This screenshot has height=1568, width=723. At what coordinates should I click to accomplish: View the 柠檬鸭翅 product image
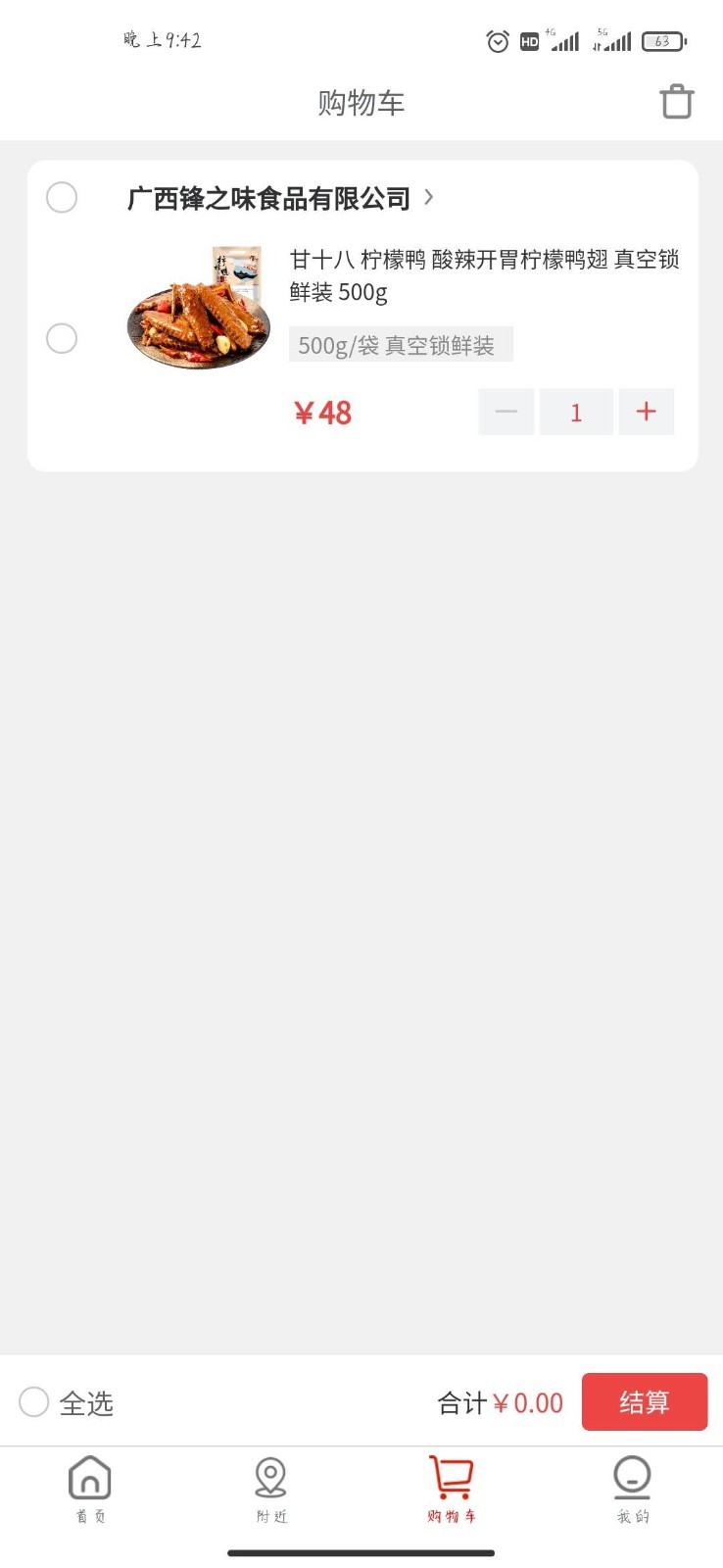(199, 308)
